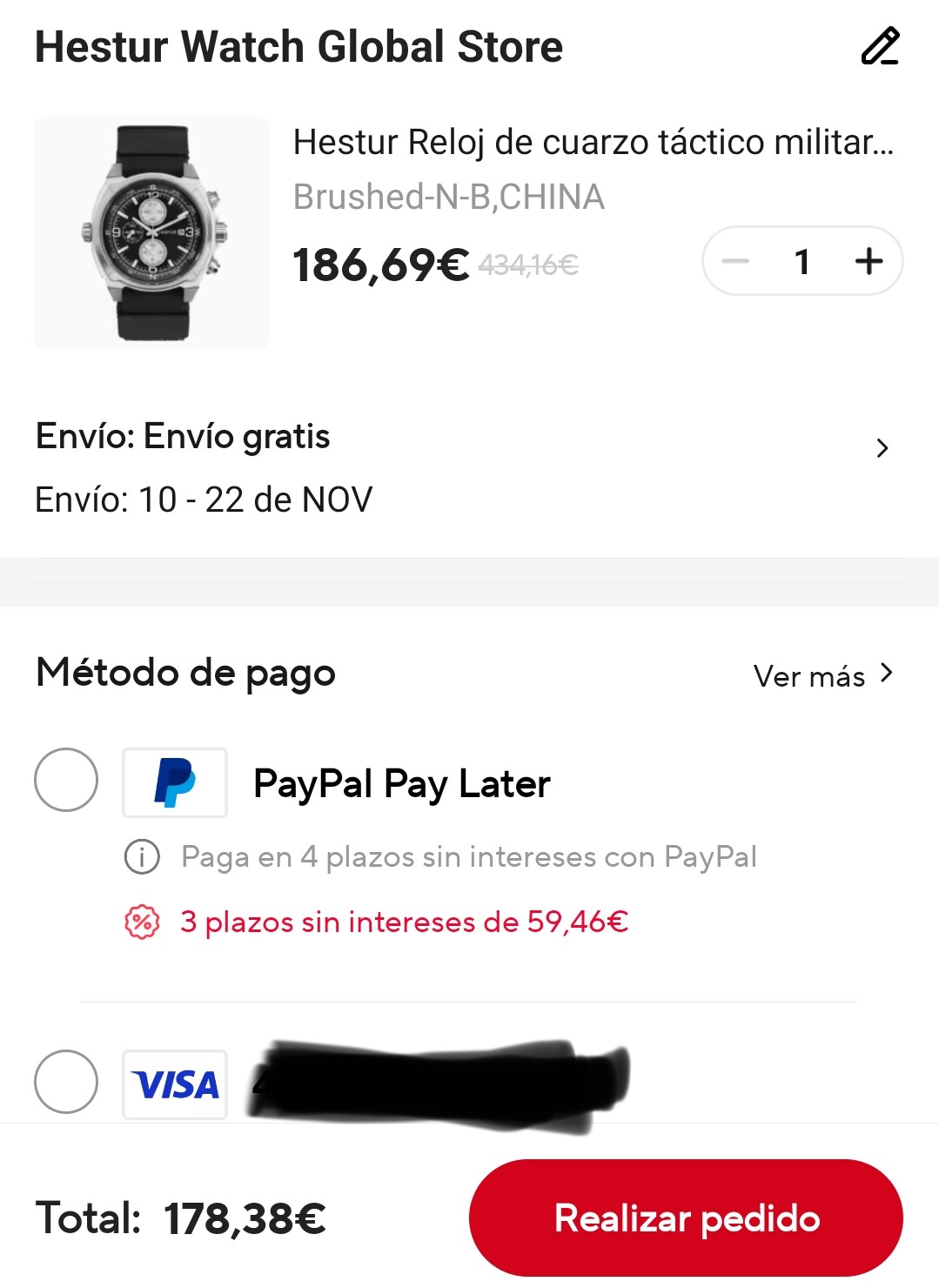Select PayPal Pay Later as payment
Viewport: 939px width, 1288px height.
click(x=66, y=780)
